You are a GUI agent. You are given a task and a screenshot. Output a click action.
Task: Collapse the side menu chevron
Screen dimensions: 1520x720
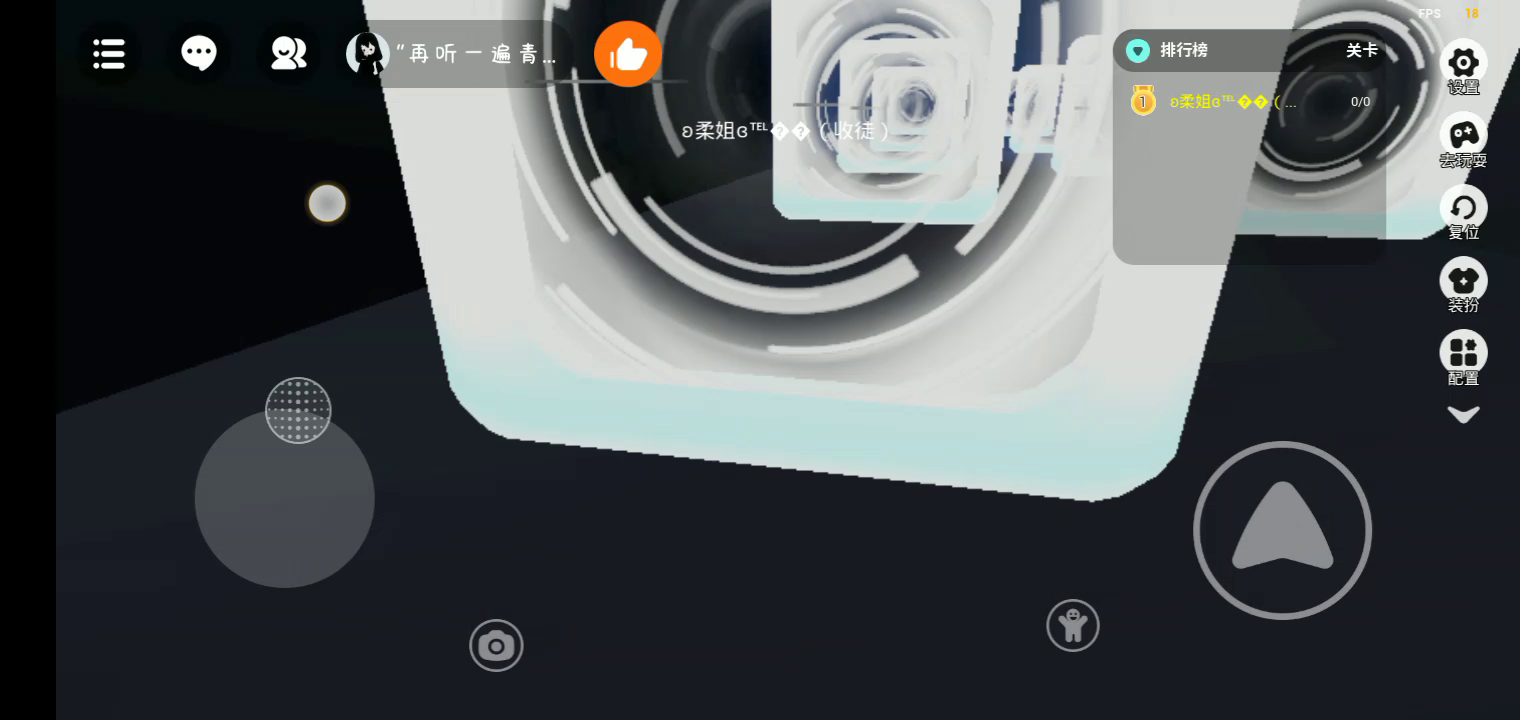[1463, 415]
